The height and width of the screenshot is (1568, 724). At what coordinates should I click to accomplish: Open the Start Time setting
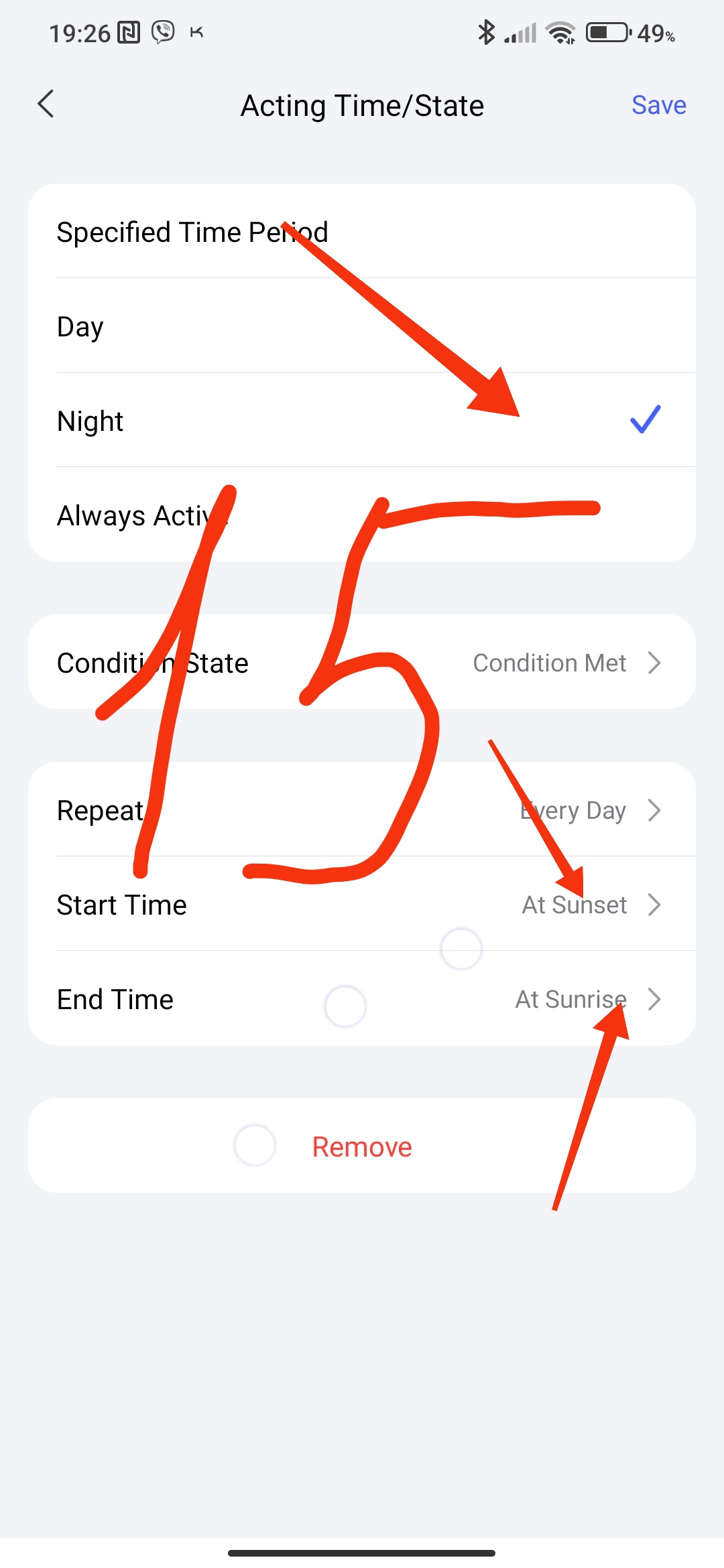click(x=362, y=905)
